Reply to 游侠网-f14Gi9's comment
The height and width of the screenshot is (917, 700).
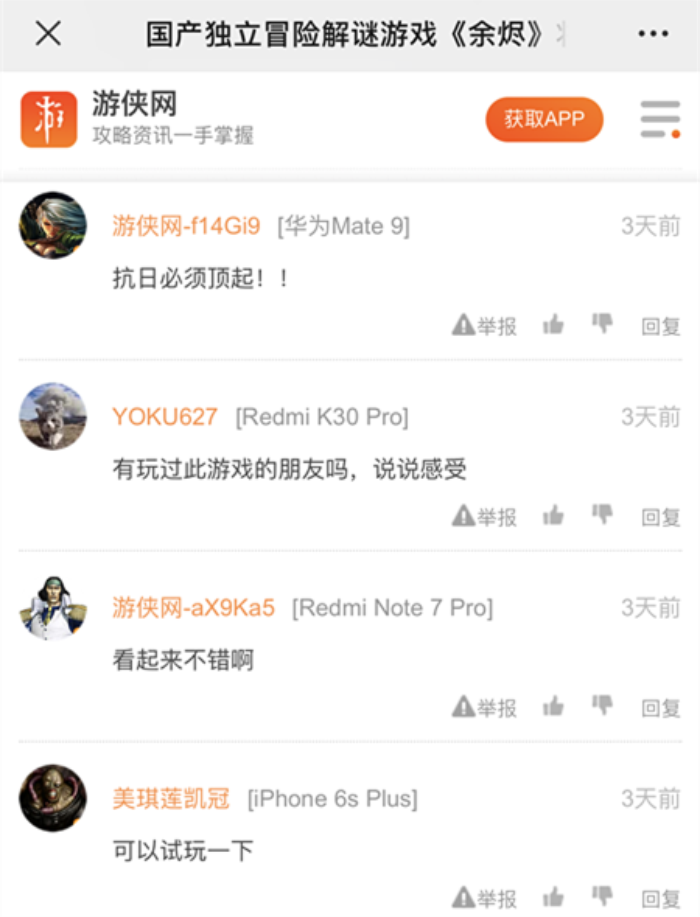click(x=661, y=326)
